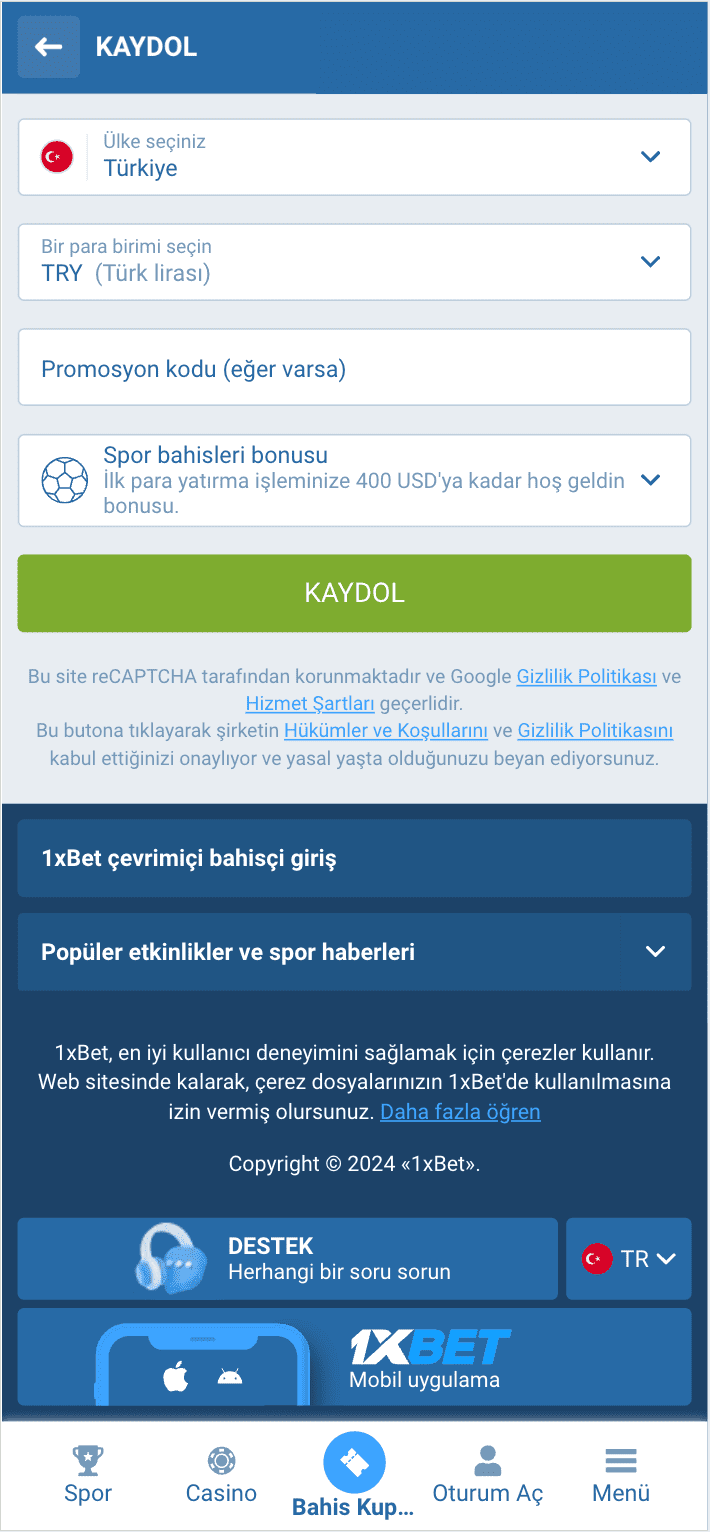Image resolution: width=710 pixels, height=1532 pixels.
Task: Open the Hizmet Şartları link
Action: click(310, 704)
